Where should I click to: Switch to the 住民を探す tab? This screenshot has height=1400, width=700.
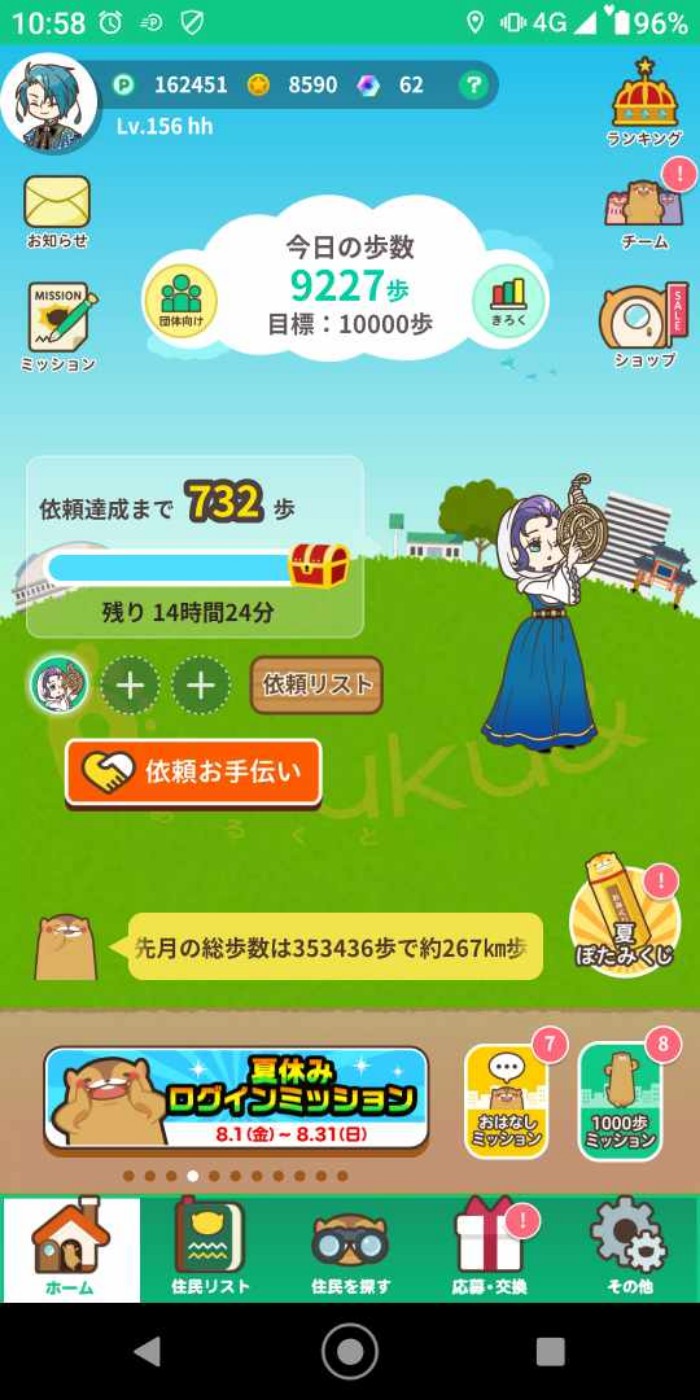click(350, 1248)
